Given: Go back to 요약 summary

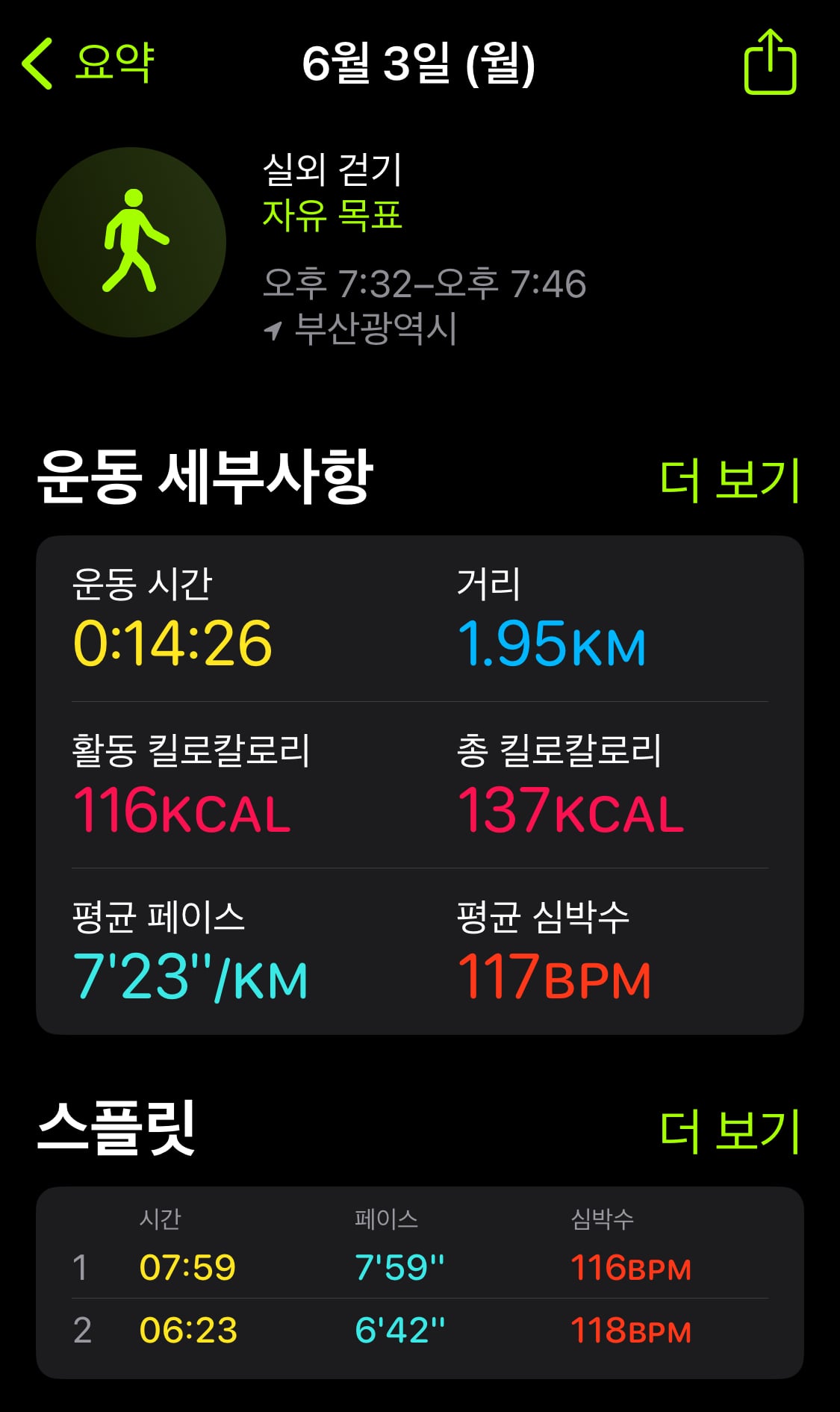Looking at the screenshot, I should coord(88,63).
